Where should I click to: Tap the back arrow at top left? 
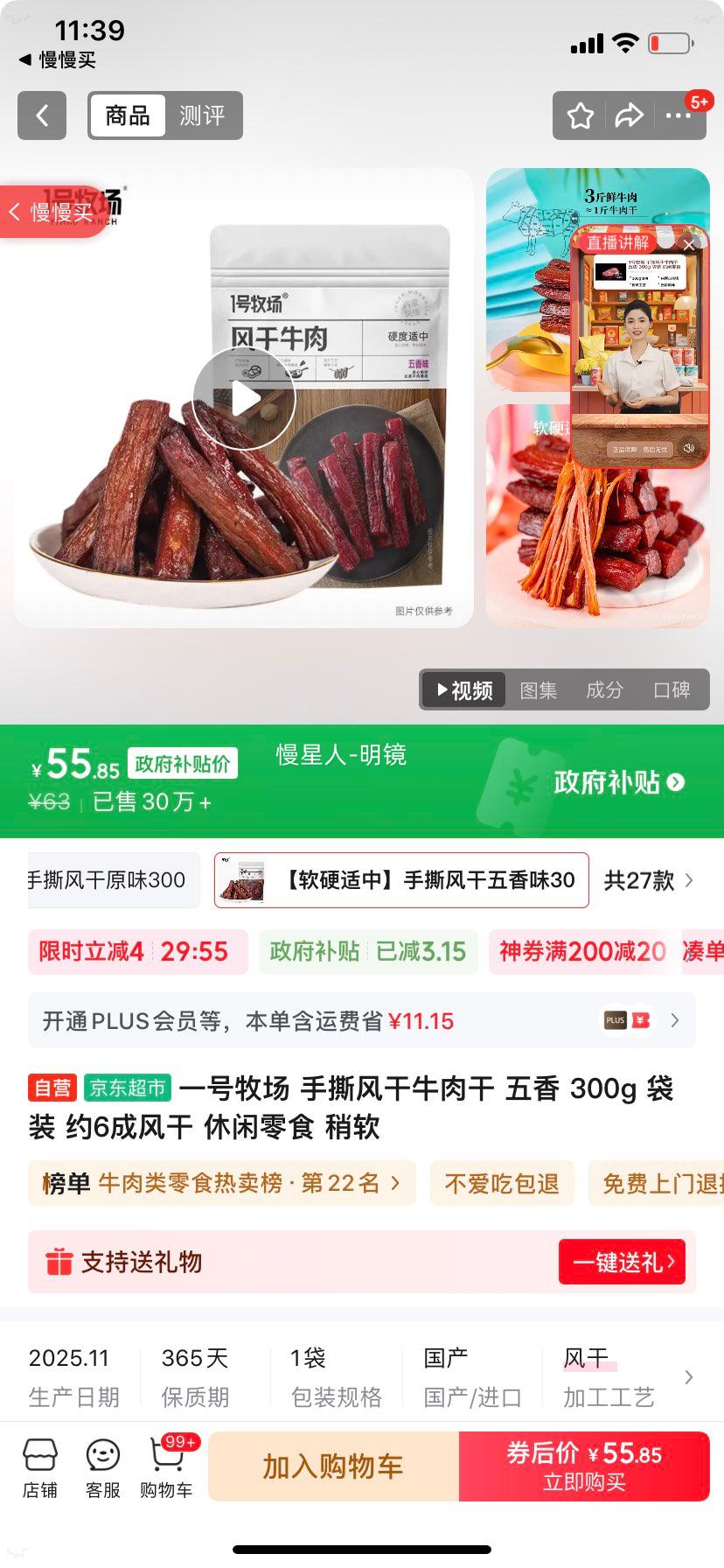(41, 115)
